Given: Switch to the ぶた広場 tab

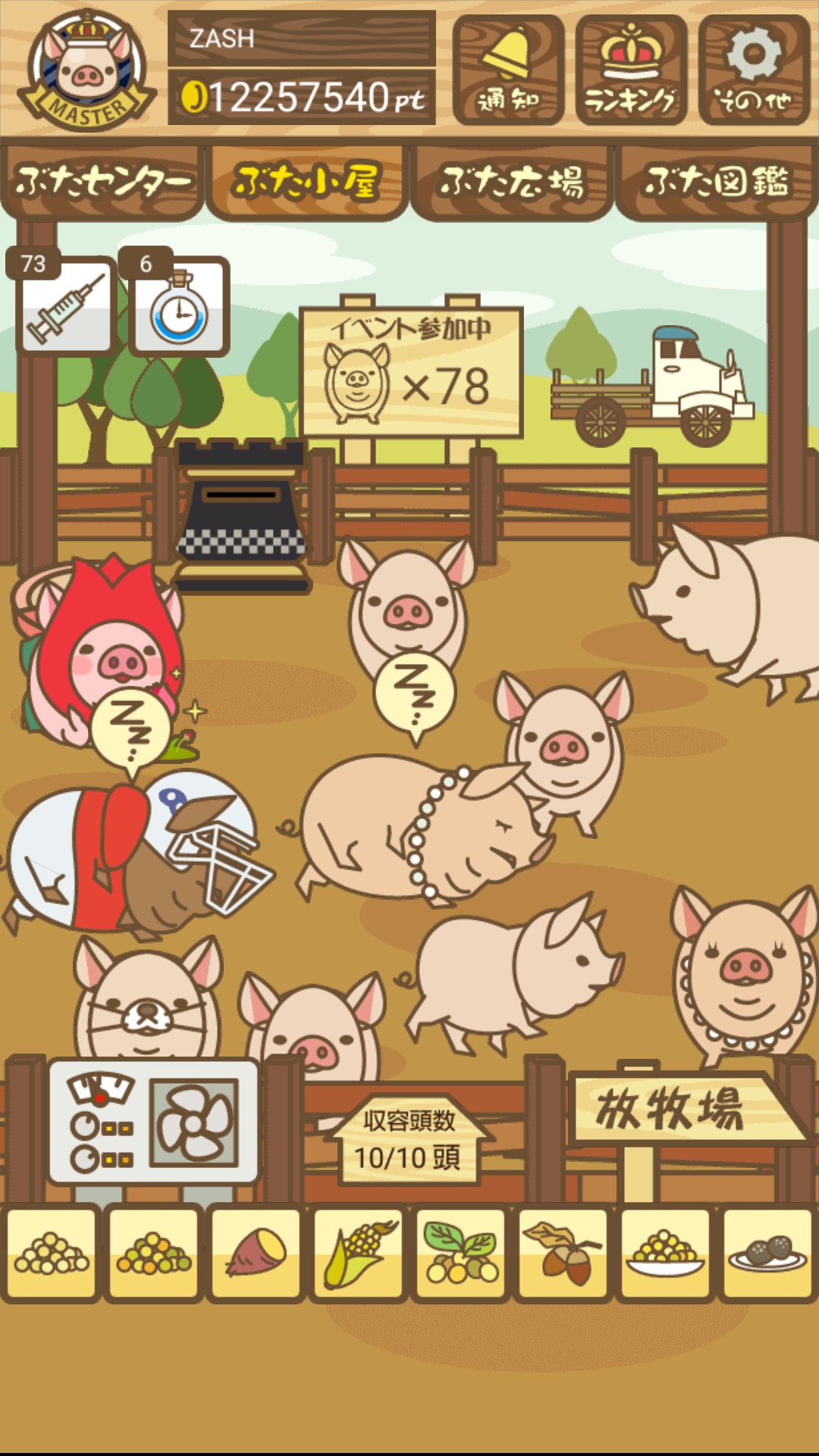Looking at the screenshot, I should tap(512, 182).
